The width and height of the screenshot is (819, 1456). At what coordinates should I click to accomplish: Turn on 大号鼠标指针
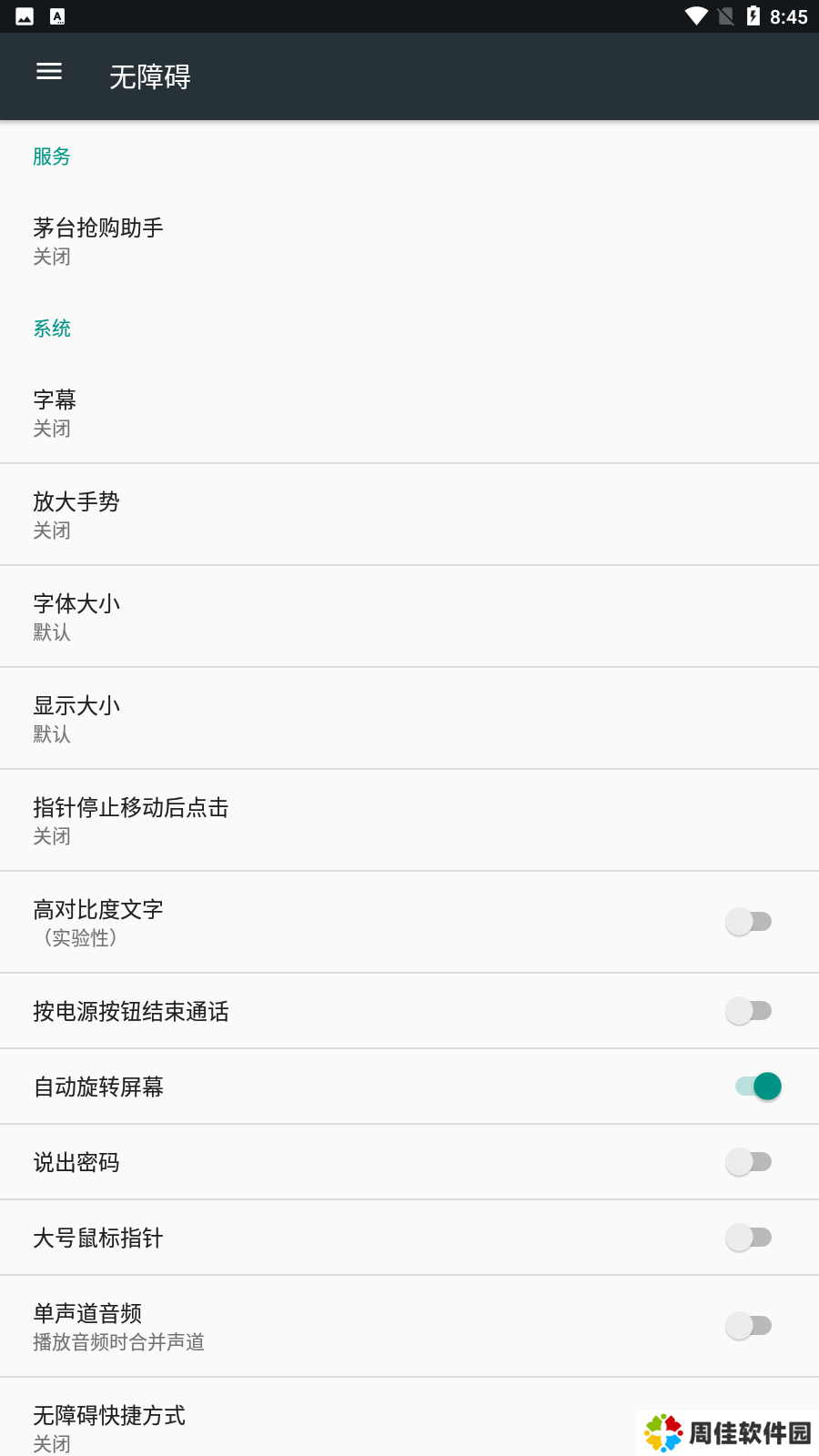coord(749,1238)
